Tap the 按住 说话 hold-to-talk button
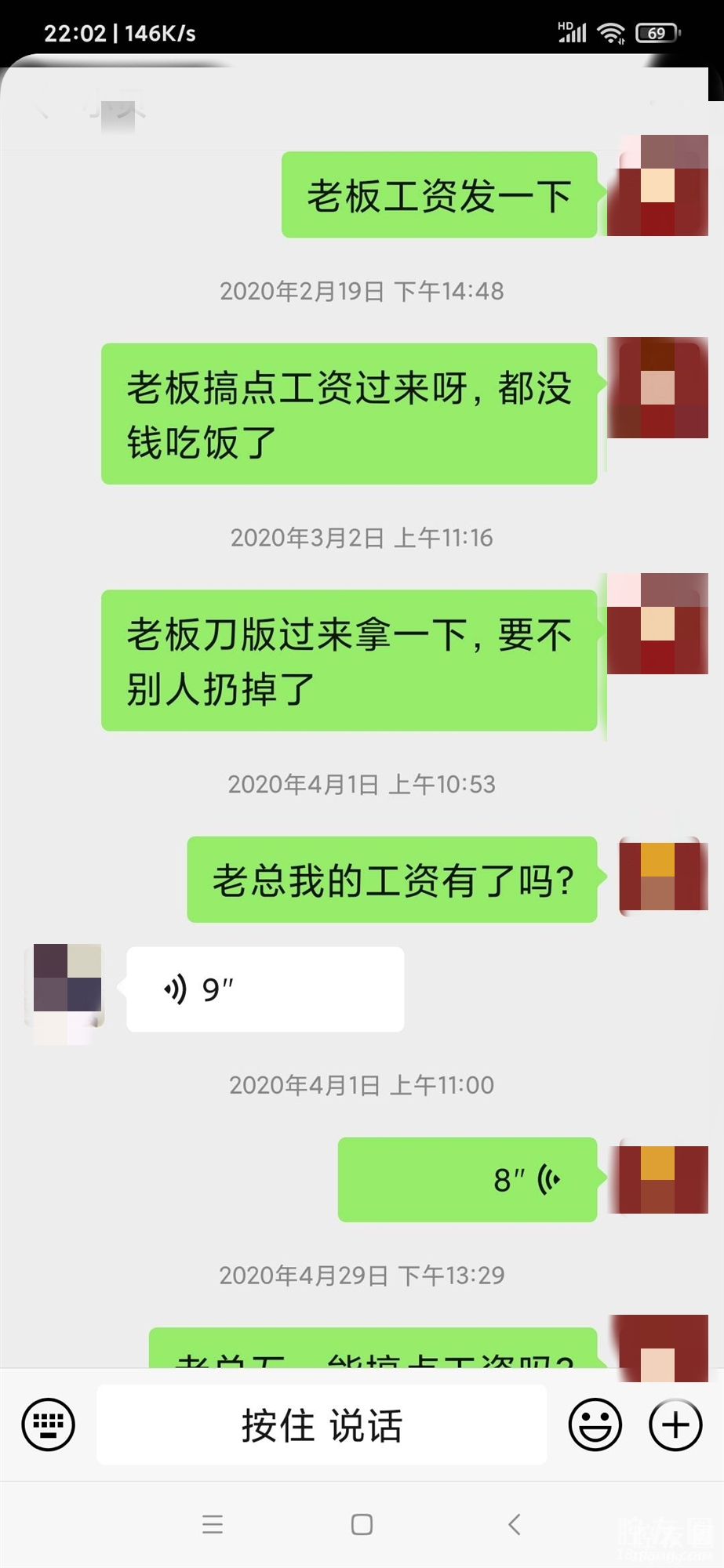This screenshot has width=724, height=1568. [322, 1425]
